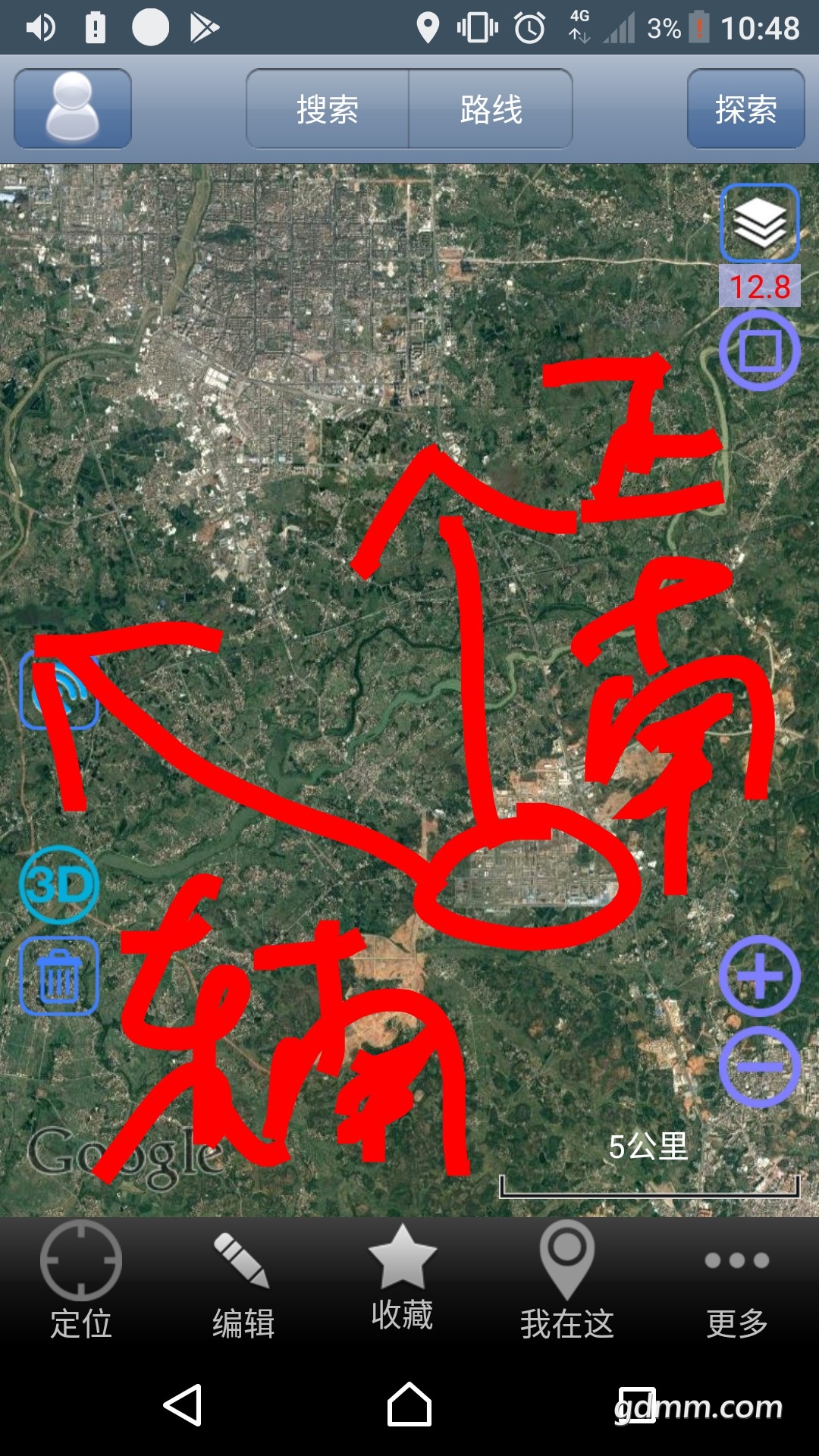Viewport: 819px width, 1456px height.
Task: Toggle the 3D view button
Action: [x=59, y=884]
